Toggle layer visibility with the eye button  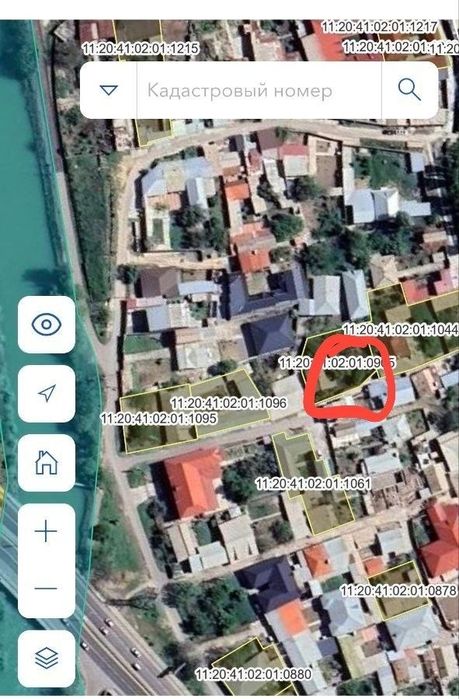46,324
